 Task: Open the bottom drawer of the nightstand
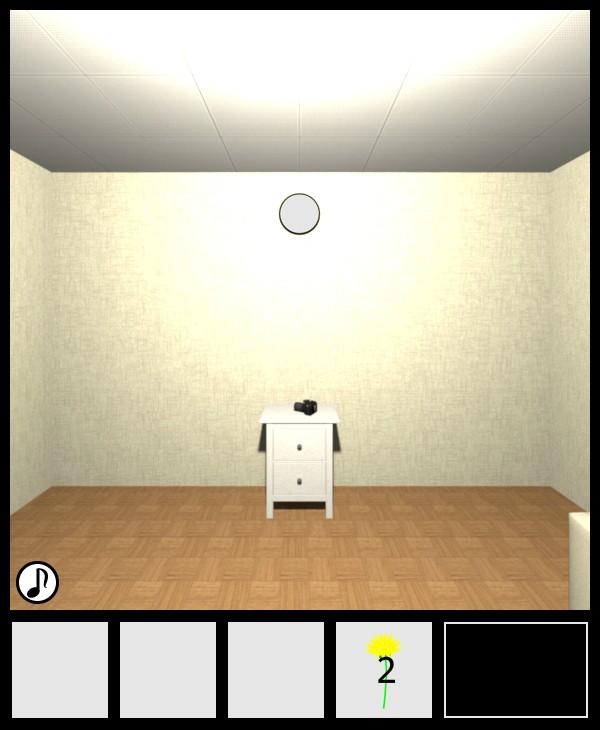point(299,480)
